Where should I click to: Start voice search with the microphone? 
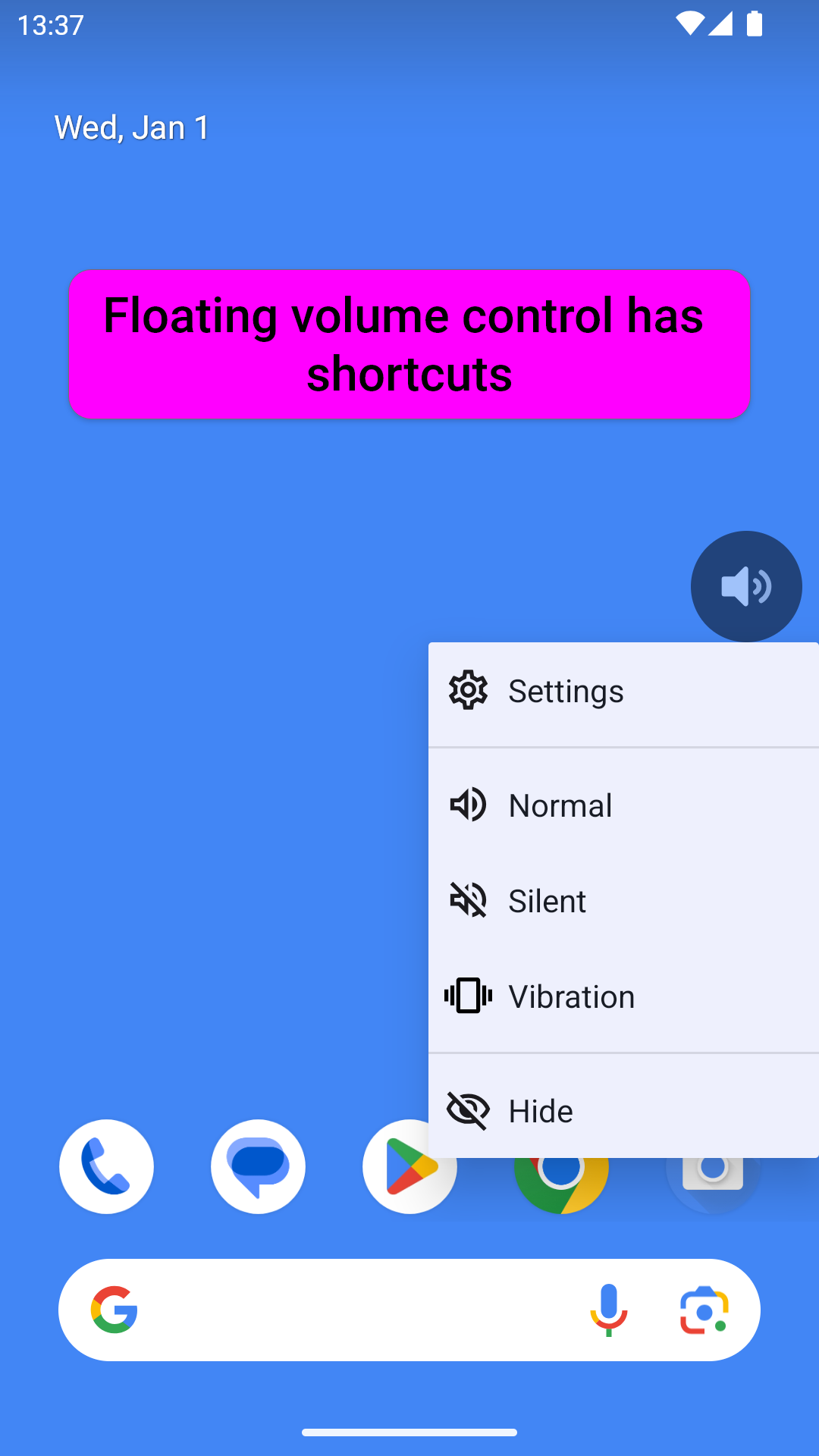click(608, 1310)
